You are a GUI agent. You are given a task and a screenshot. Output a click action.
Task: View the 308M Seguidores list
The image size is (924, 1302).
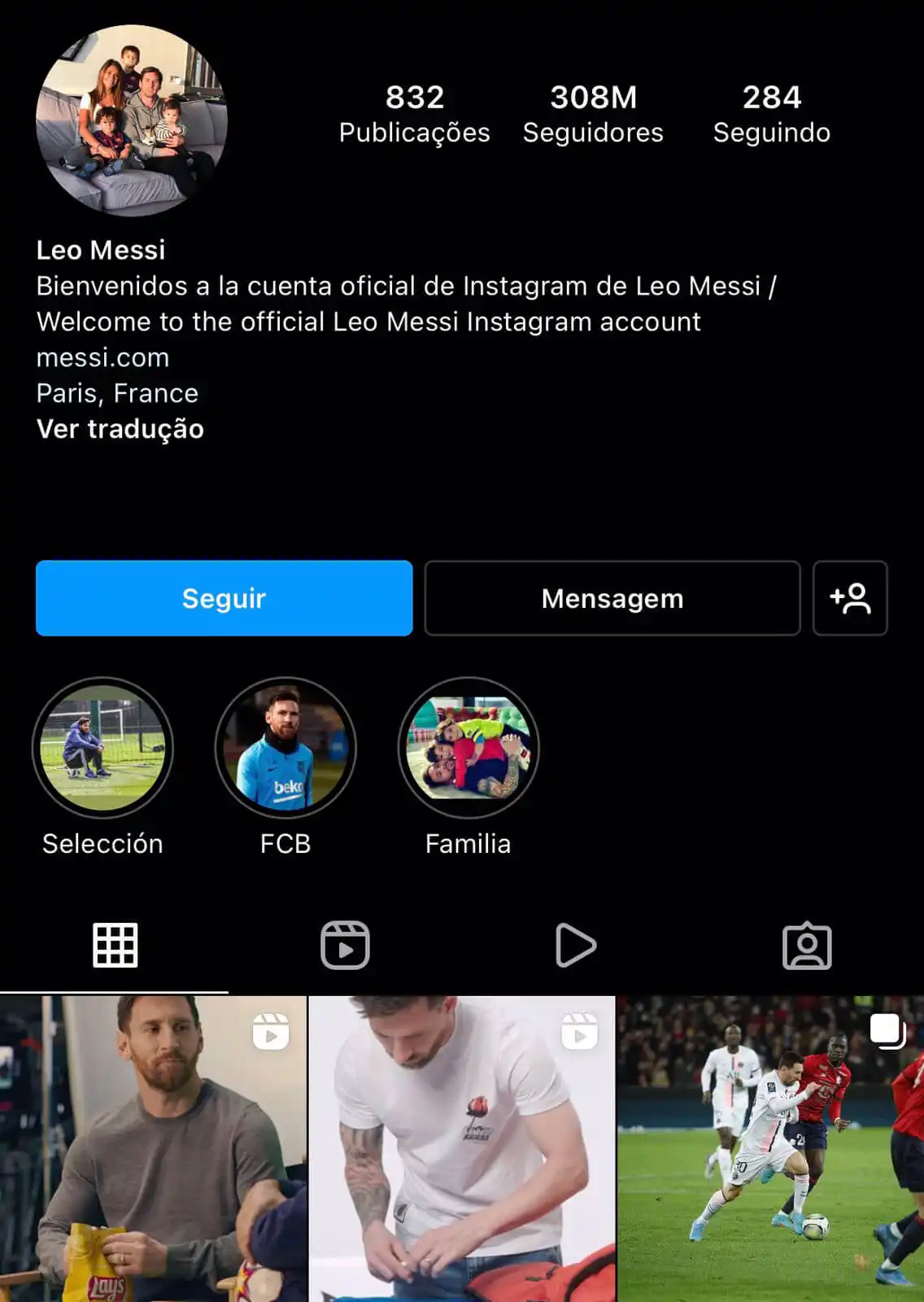coord(593,113)
